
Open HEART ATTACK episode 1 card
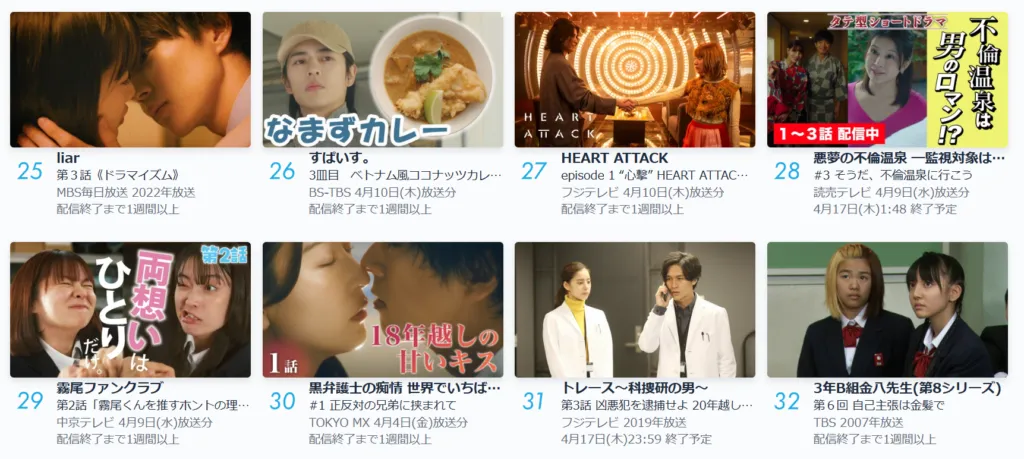tap(635, 80)
